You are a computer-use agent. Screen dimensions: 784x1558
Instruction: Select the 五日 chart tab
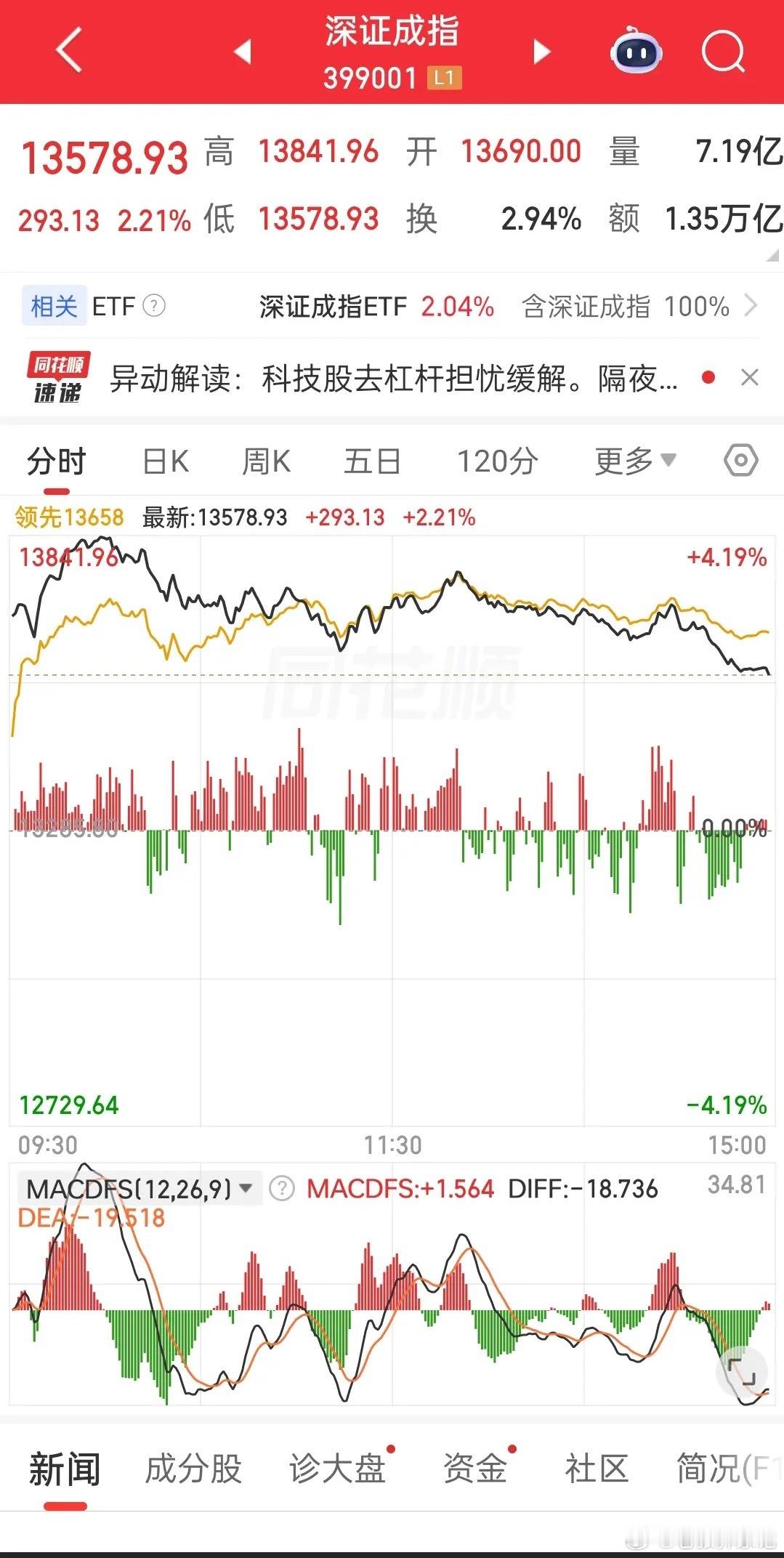pos(372,461)
